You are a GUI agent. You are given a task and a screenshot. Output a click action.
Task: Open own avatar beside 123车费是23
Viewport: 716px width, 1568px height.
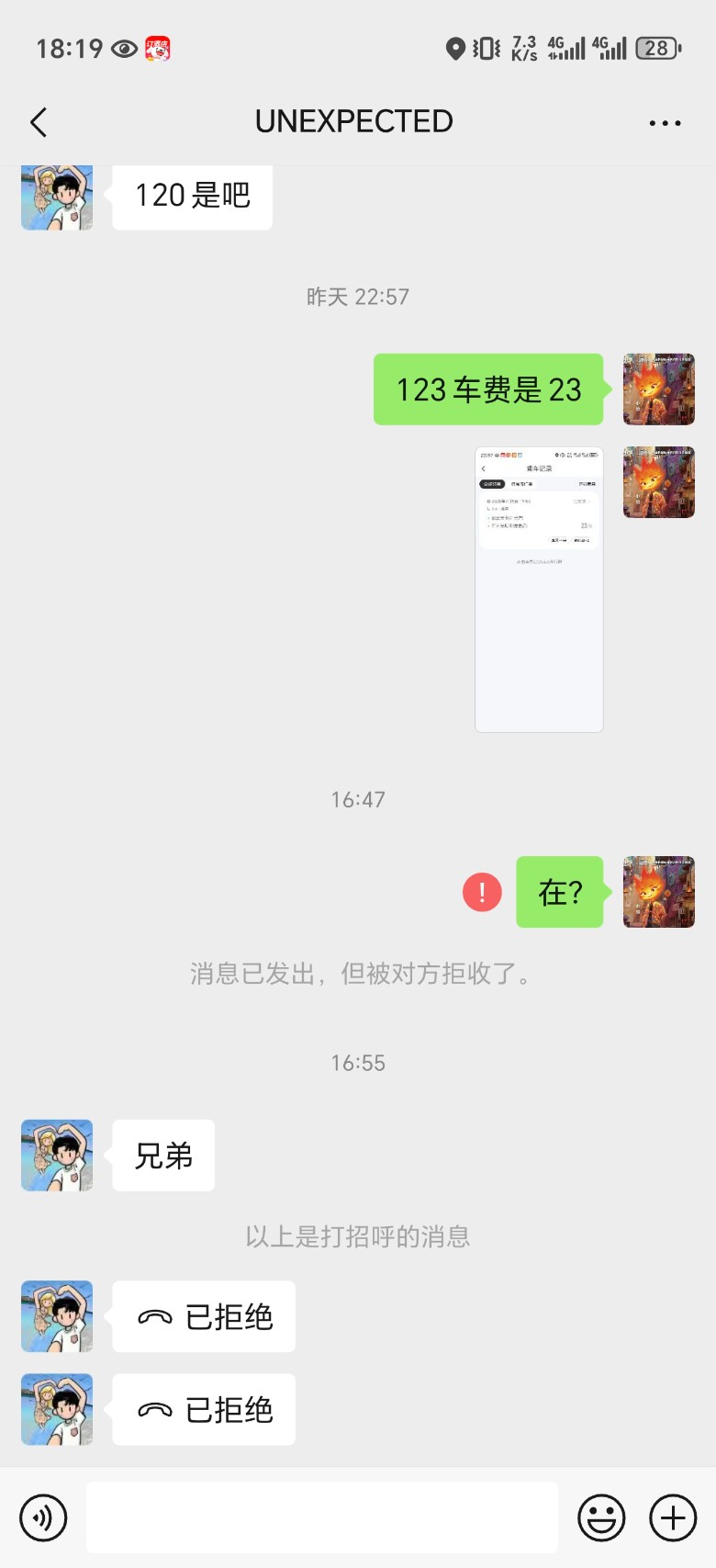(659, 389)
